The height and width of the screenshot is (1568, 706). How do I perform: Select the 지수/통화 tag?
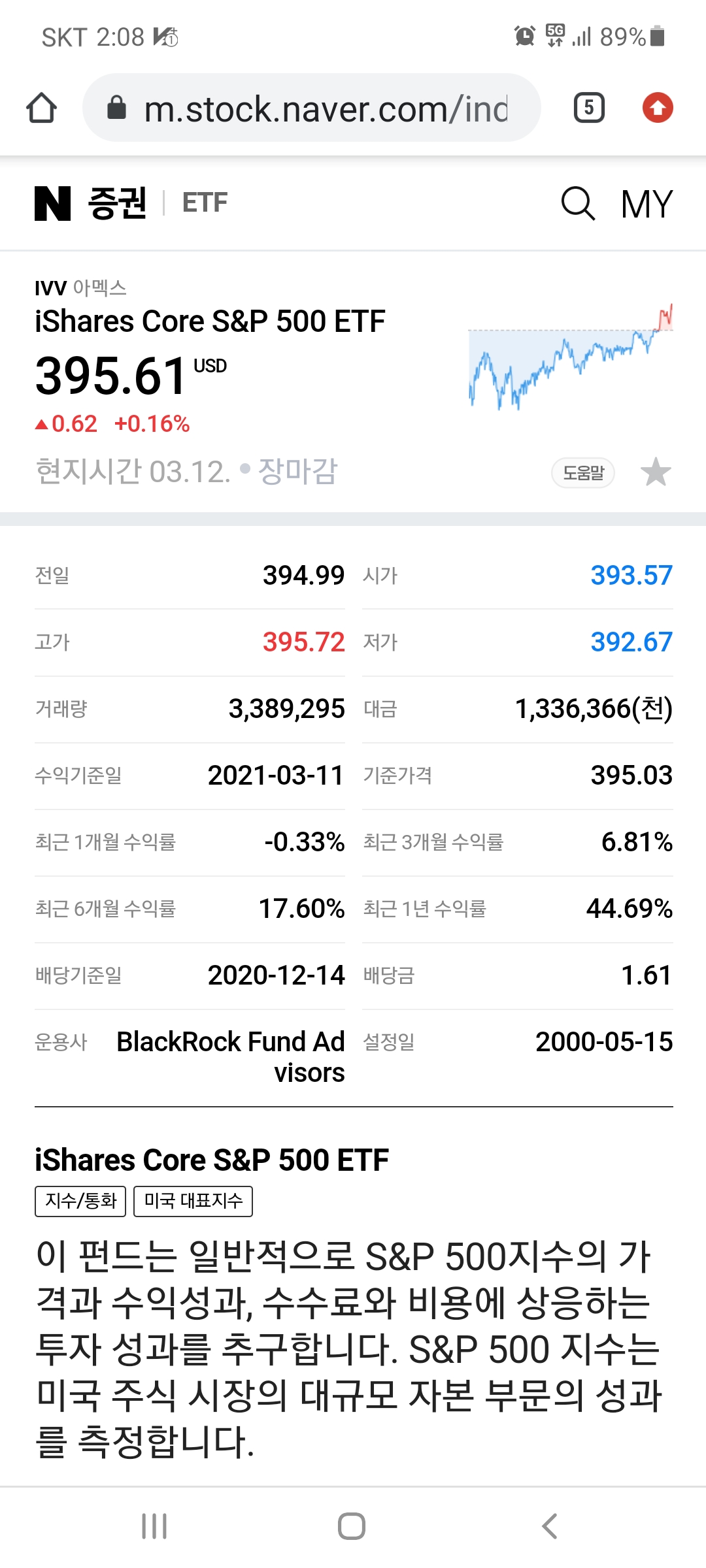point(80,1201)
